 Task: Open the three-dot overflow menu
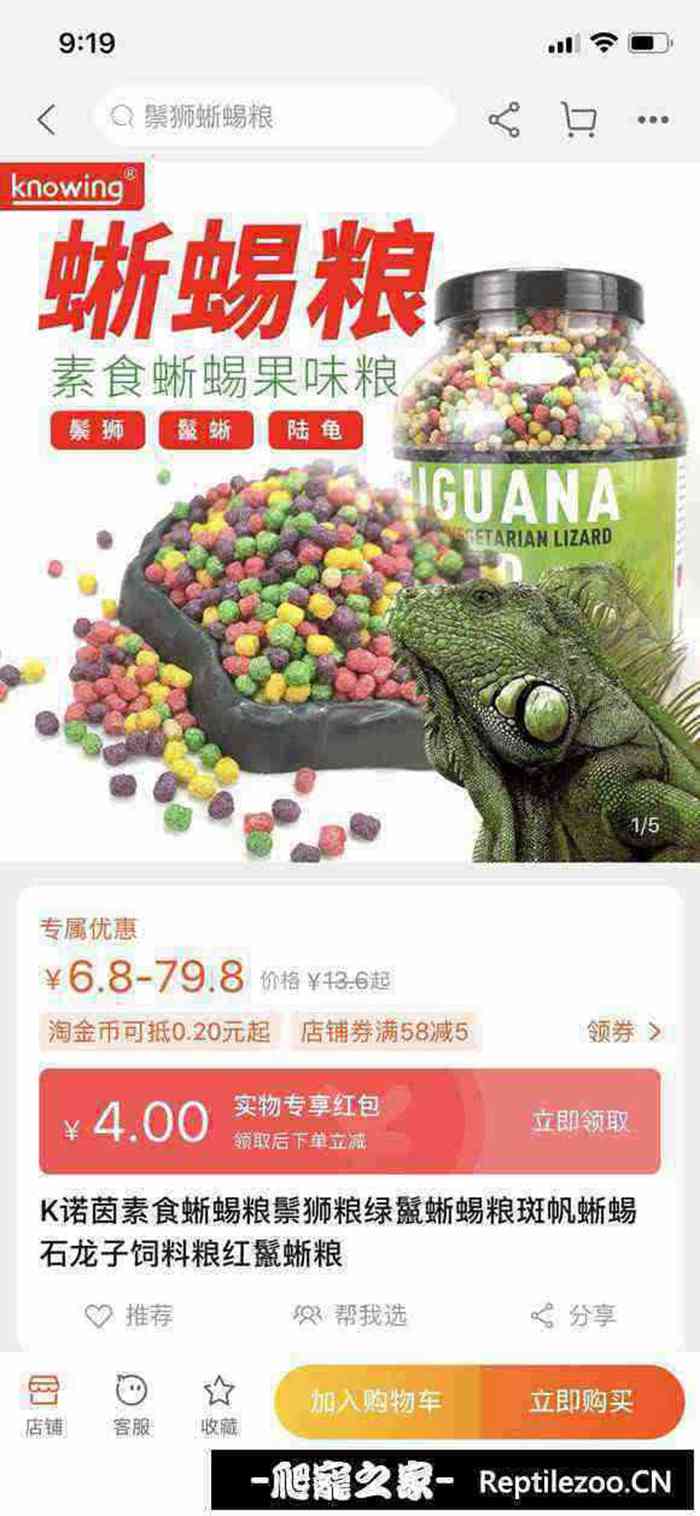click(653, 120)
